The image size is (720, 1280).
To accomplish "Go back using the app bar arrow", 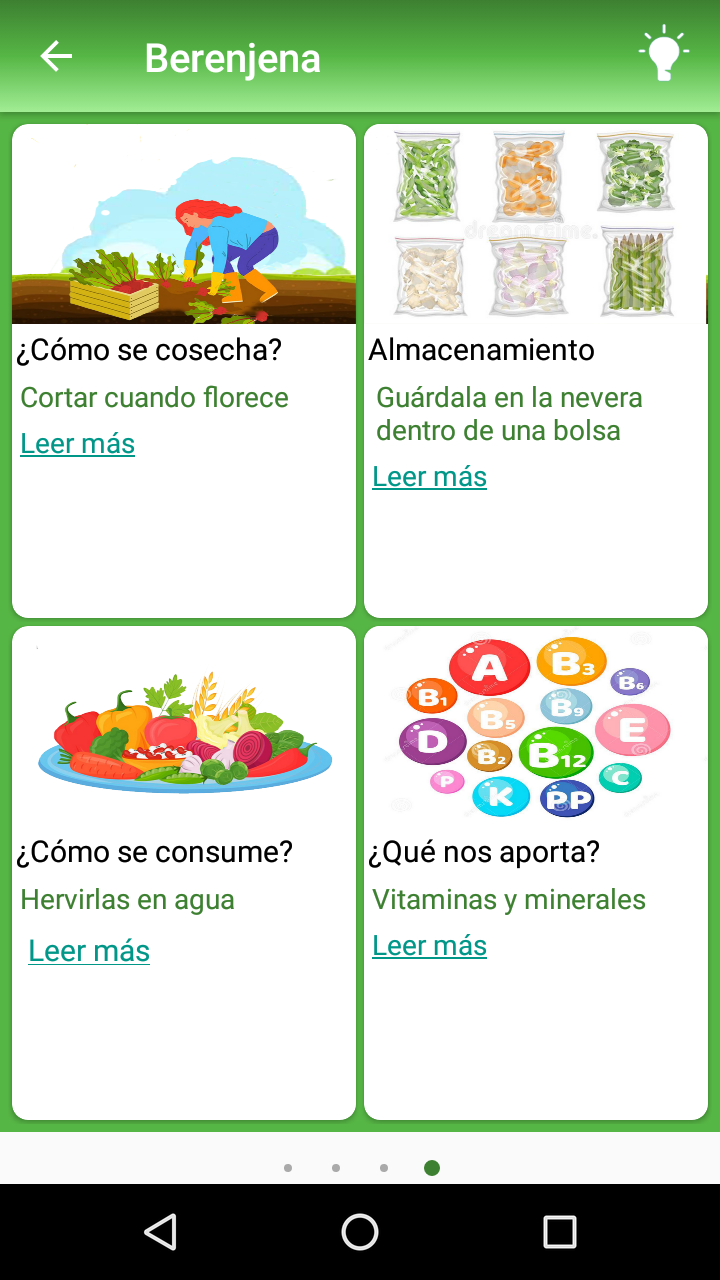I will pos(56,57).
